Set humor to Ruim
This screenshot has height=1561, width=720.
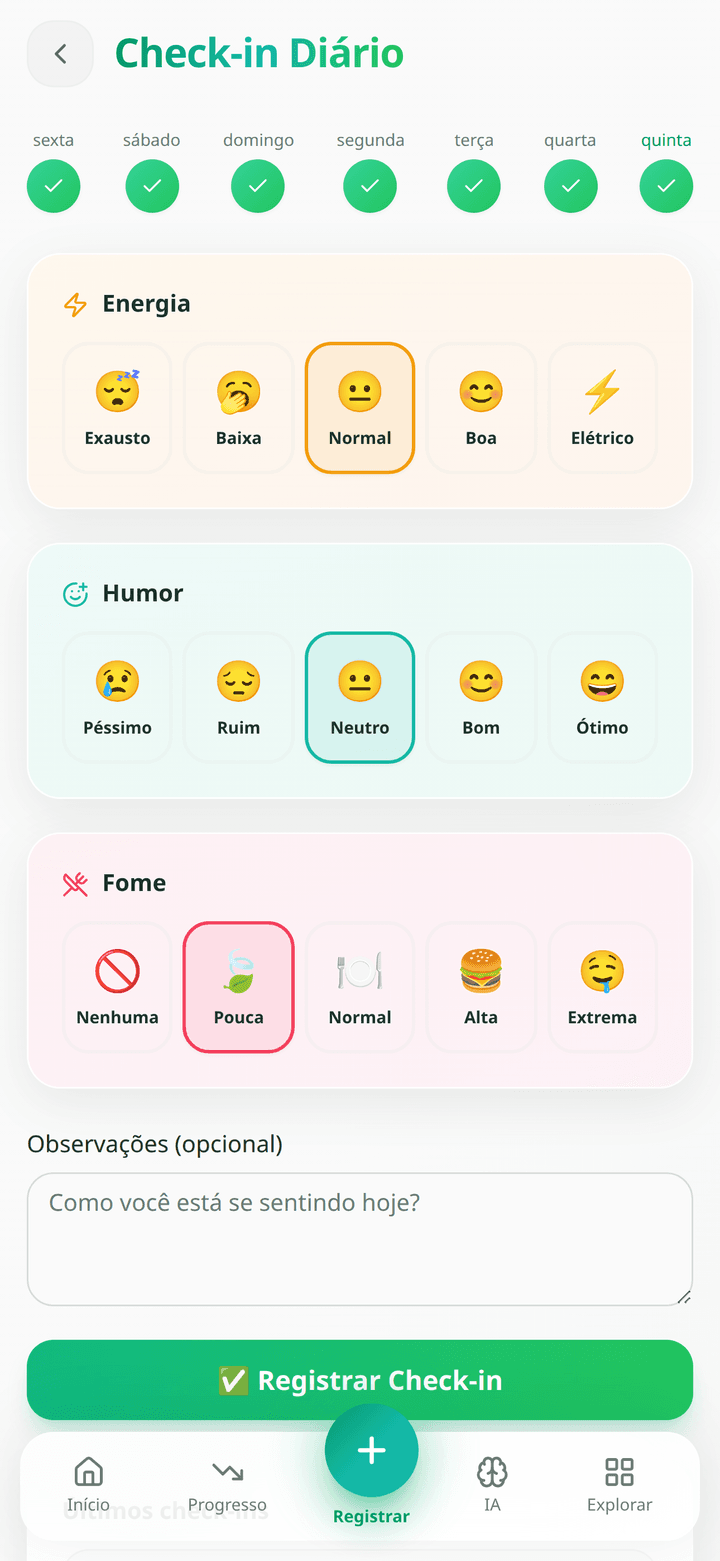238,698
